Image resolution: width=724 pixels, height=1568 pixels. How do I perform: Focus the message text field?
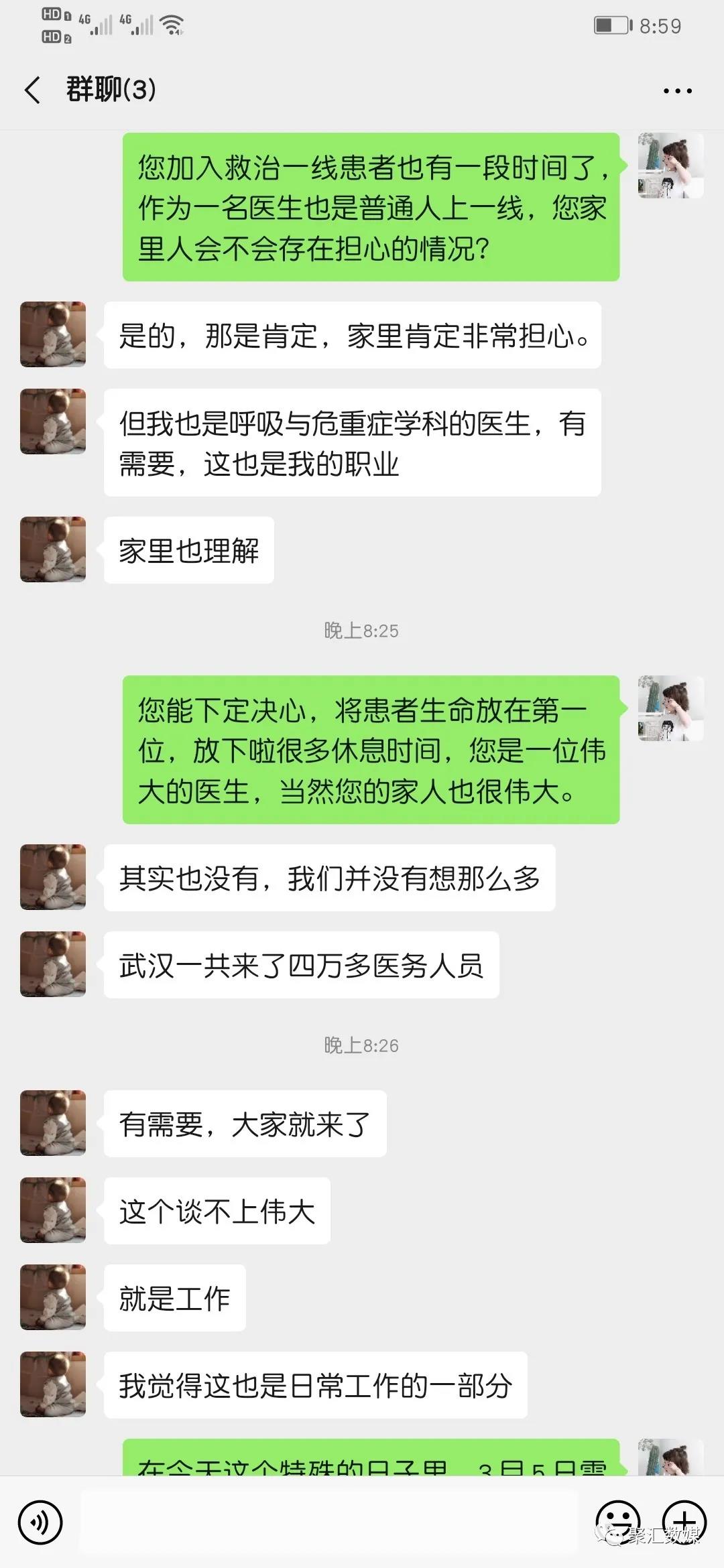tap(328, 1522)
